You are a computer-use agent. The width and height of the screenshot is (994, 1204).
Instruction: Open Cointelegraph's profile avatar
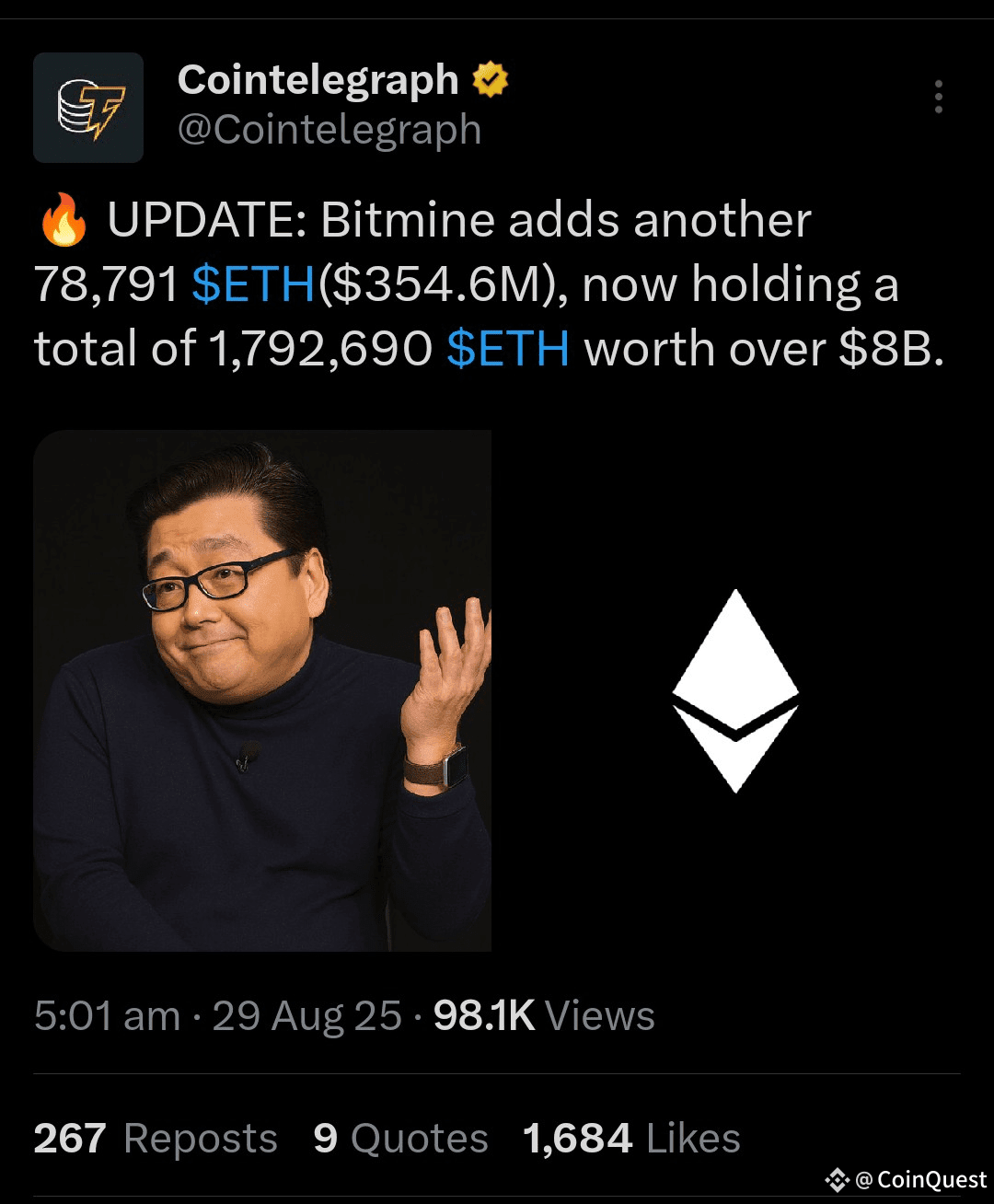[88, 108]
